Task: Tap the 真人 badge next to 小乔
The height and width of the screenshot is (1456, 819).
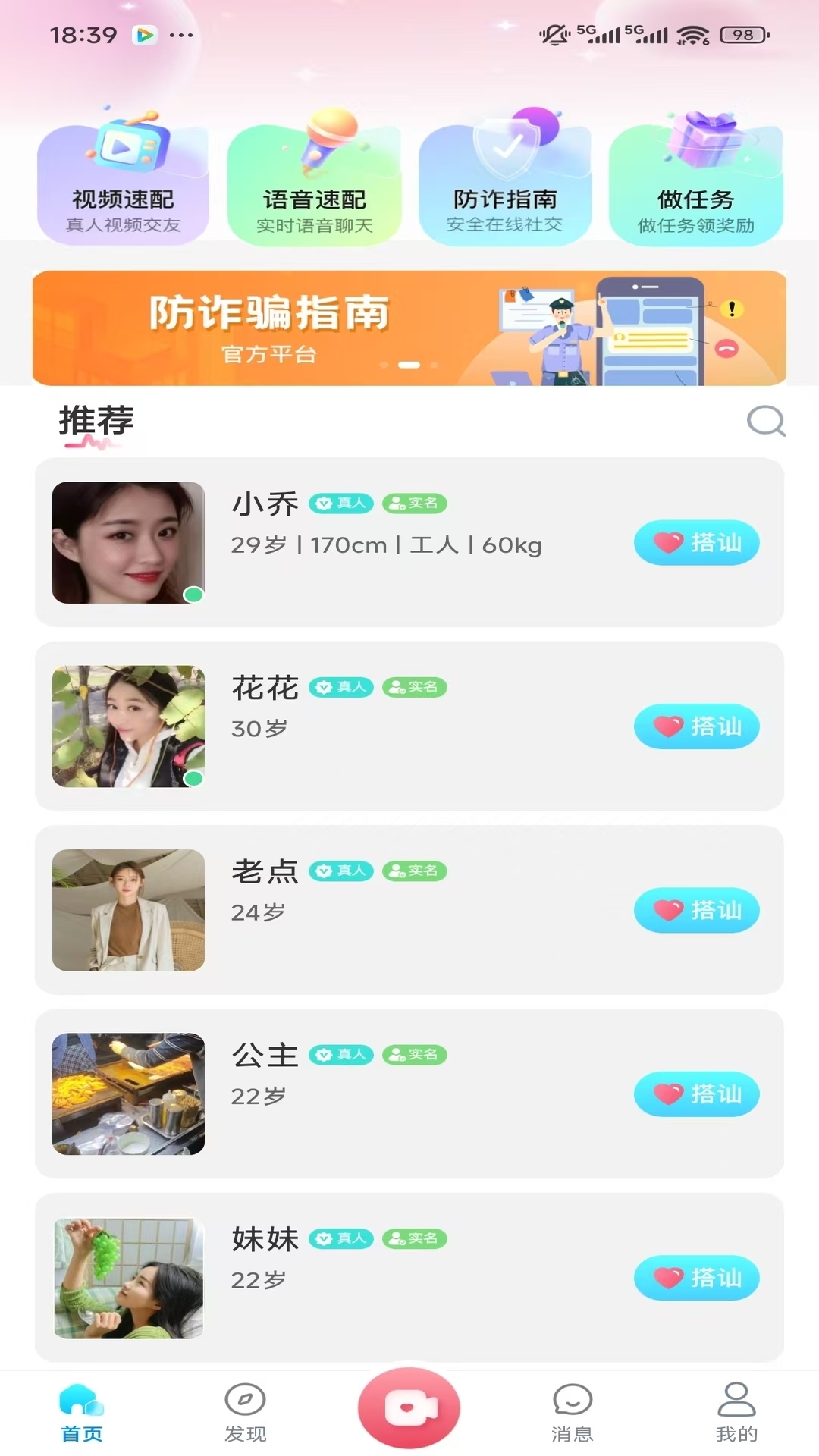Action: (x=341, y=503)
